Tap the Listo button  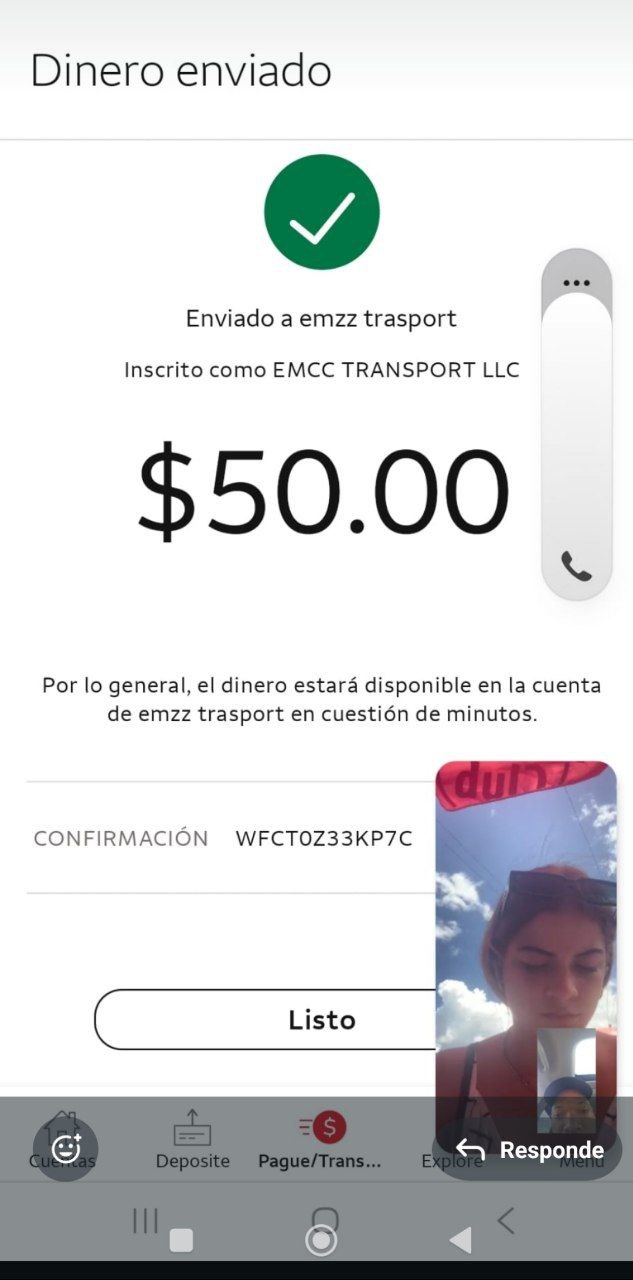pos(265,1020)
